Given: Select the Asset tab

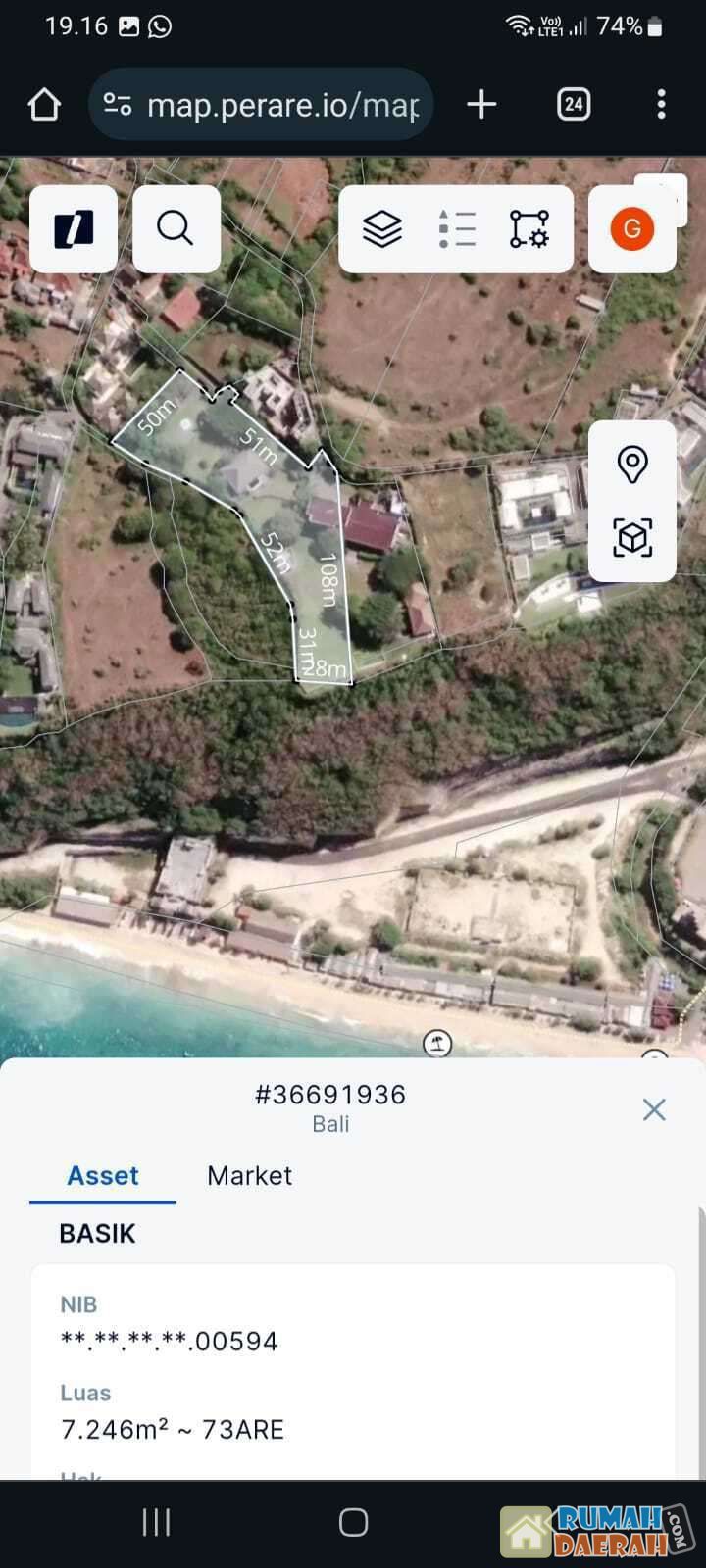Looking at the screenshot, I should 103,1175.
